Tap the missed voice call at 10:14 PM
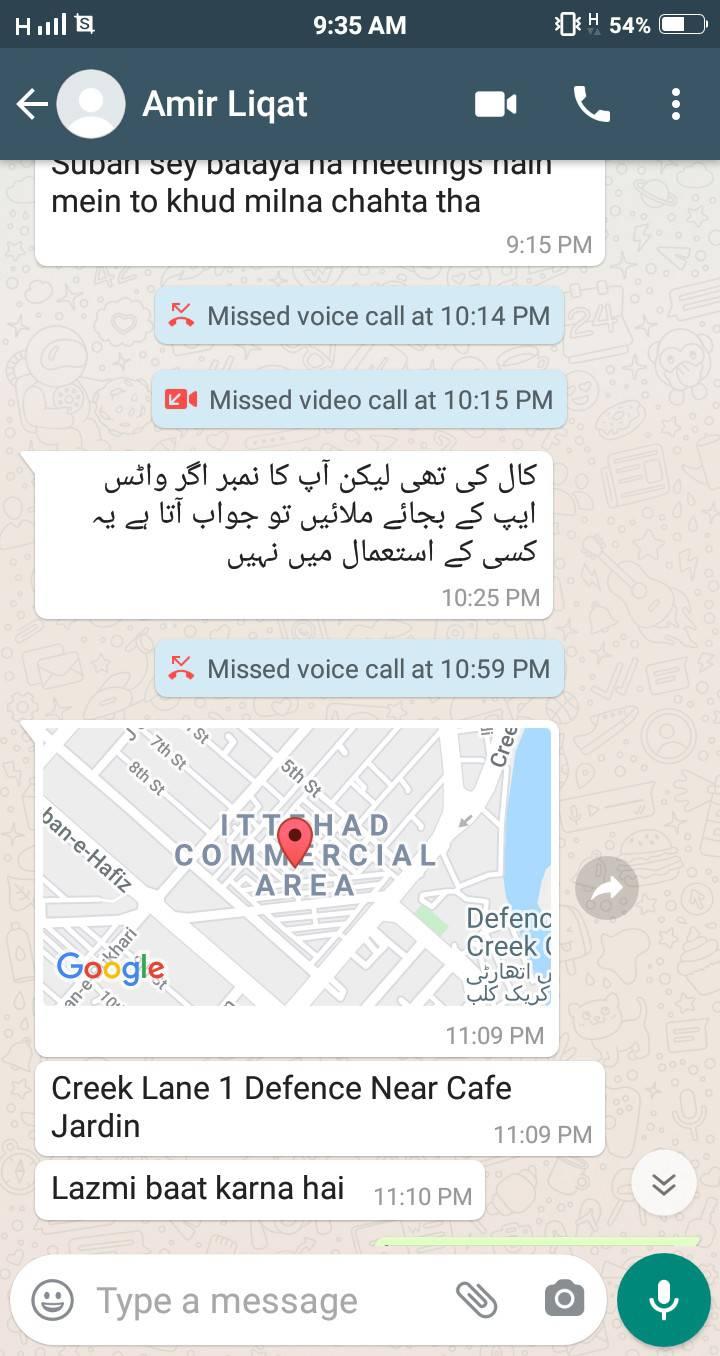The height and width of the screenshot is (1356, 720). tap(360, 316)
